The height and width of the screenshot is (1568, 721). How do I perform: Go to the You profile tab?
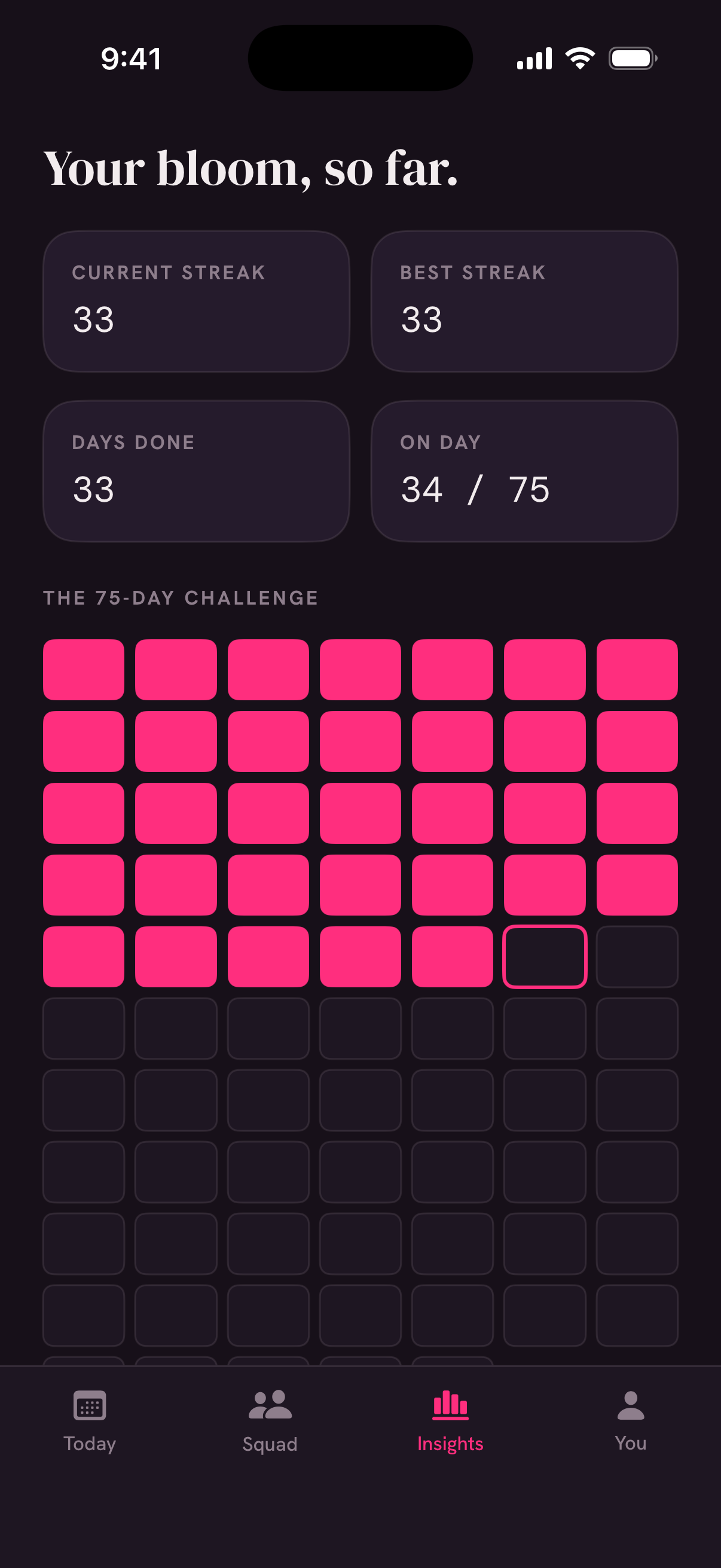pos(630,1422)
